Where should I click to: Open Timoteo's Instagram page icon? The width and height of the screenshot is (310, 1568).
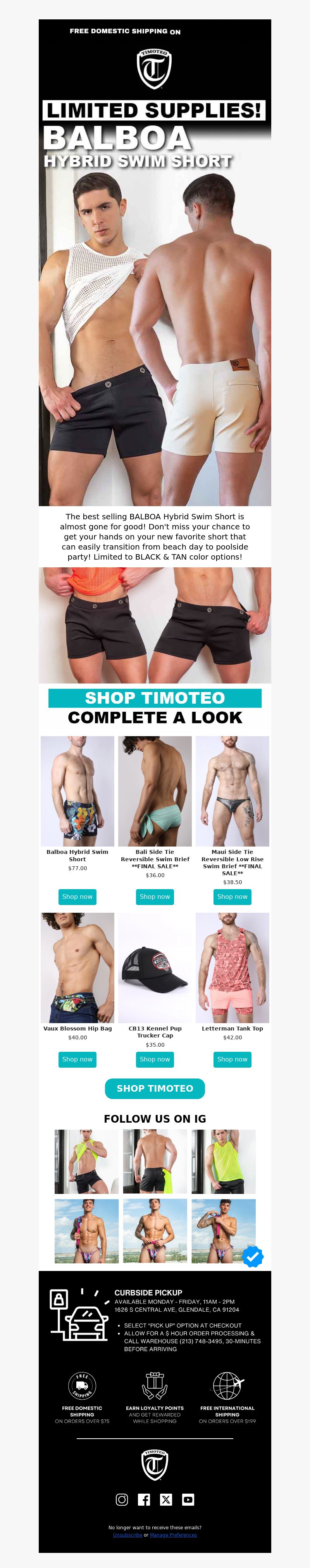[122, 1499]
